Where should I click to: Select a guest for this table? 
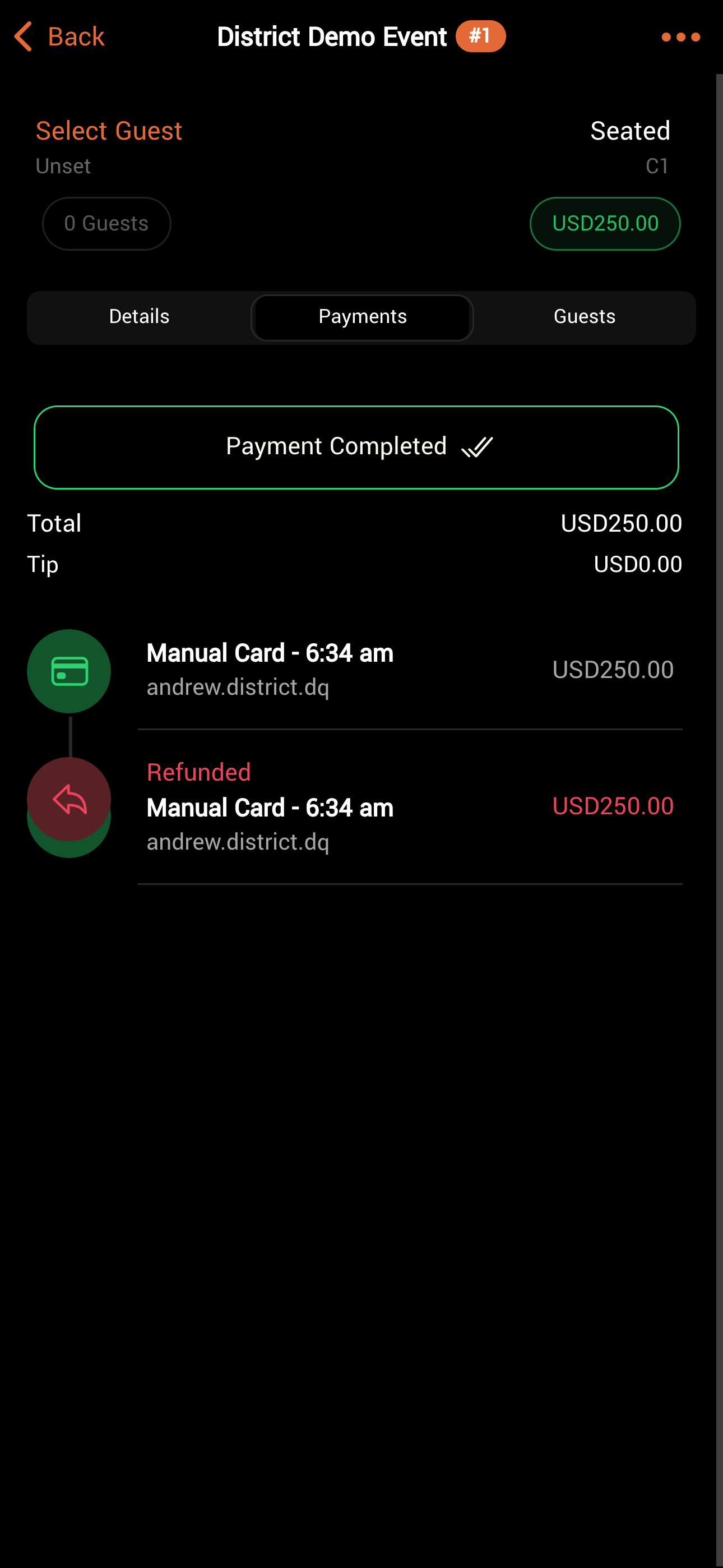click(109, 131)
